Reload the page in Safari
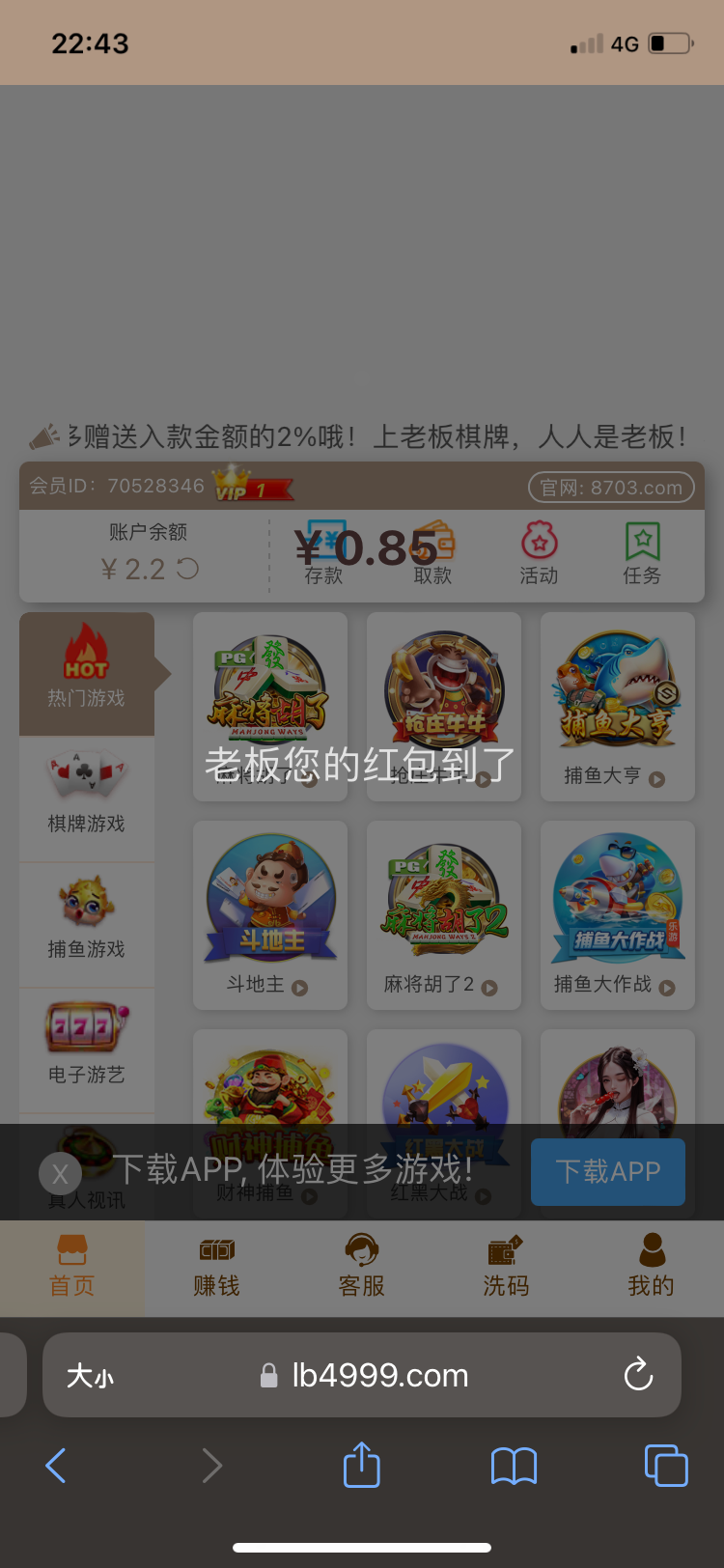Viewport: 724px width, 1568px height. (x=638, y=1375)
